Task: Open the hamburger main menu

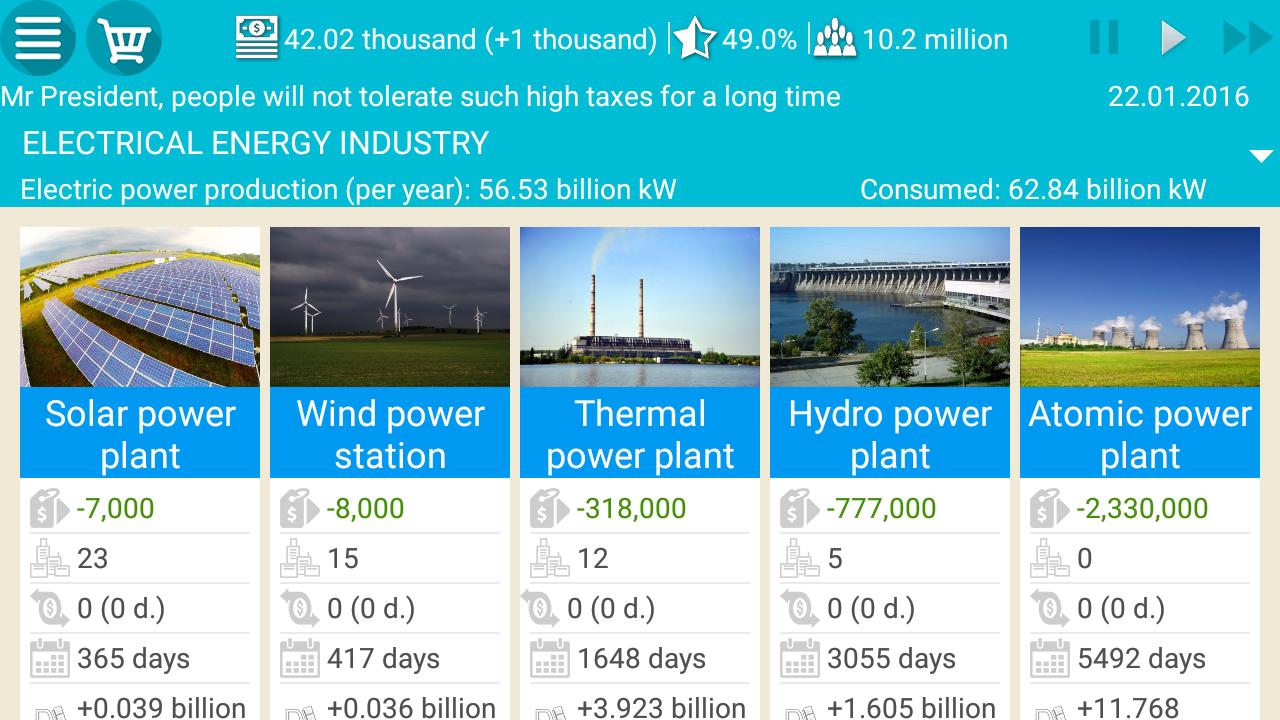Action: 38,39
